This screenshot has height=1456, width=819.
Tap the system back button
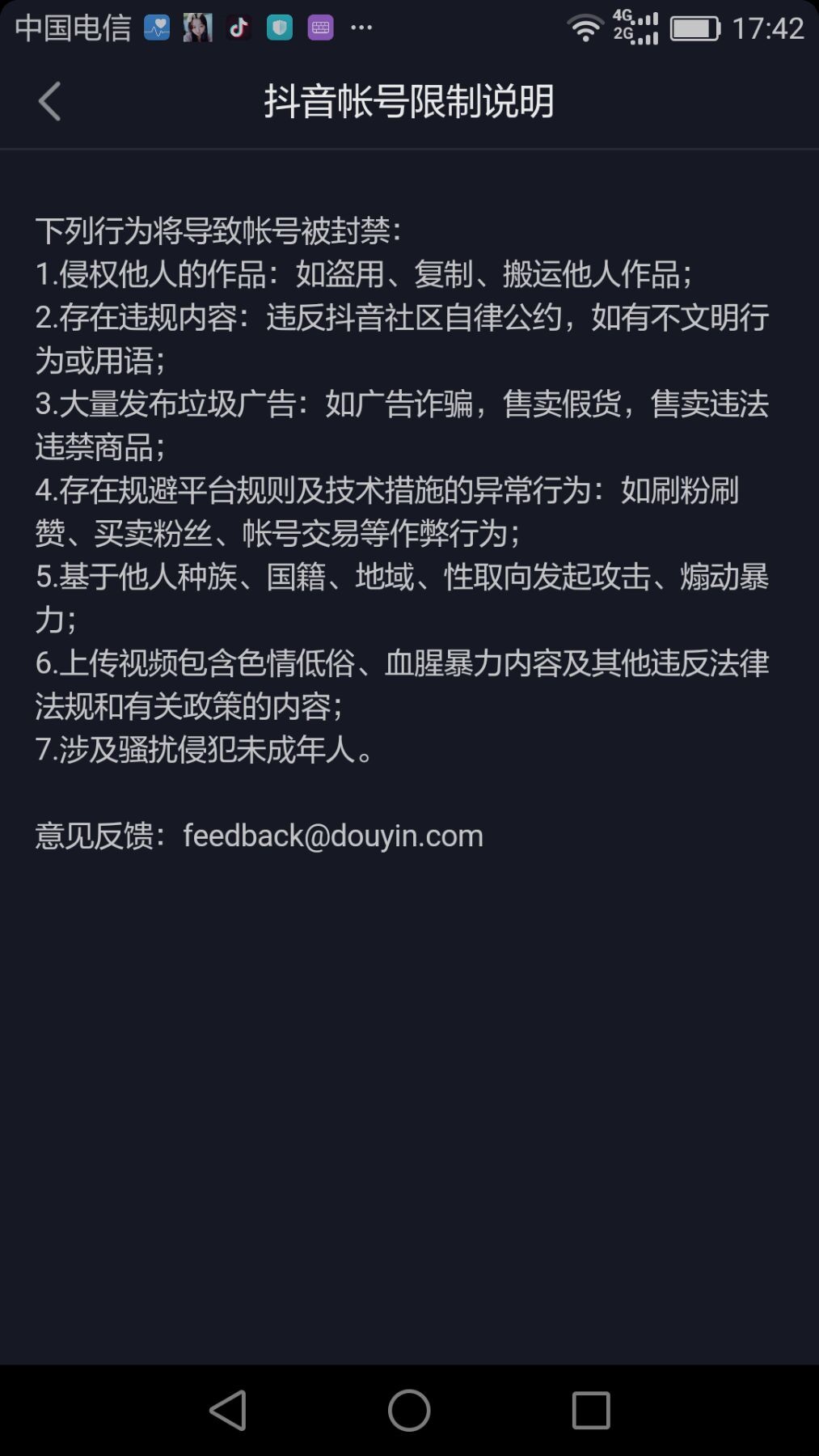(228, 1411)
